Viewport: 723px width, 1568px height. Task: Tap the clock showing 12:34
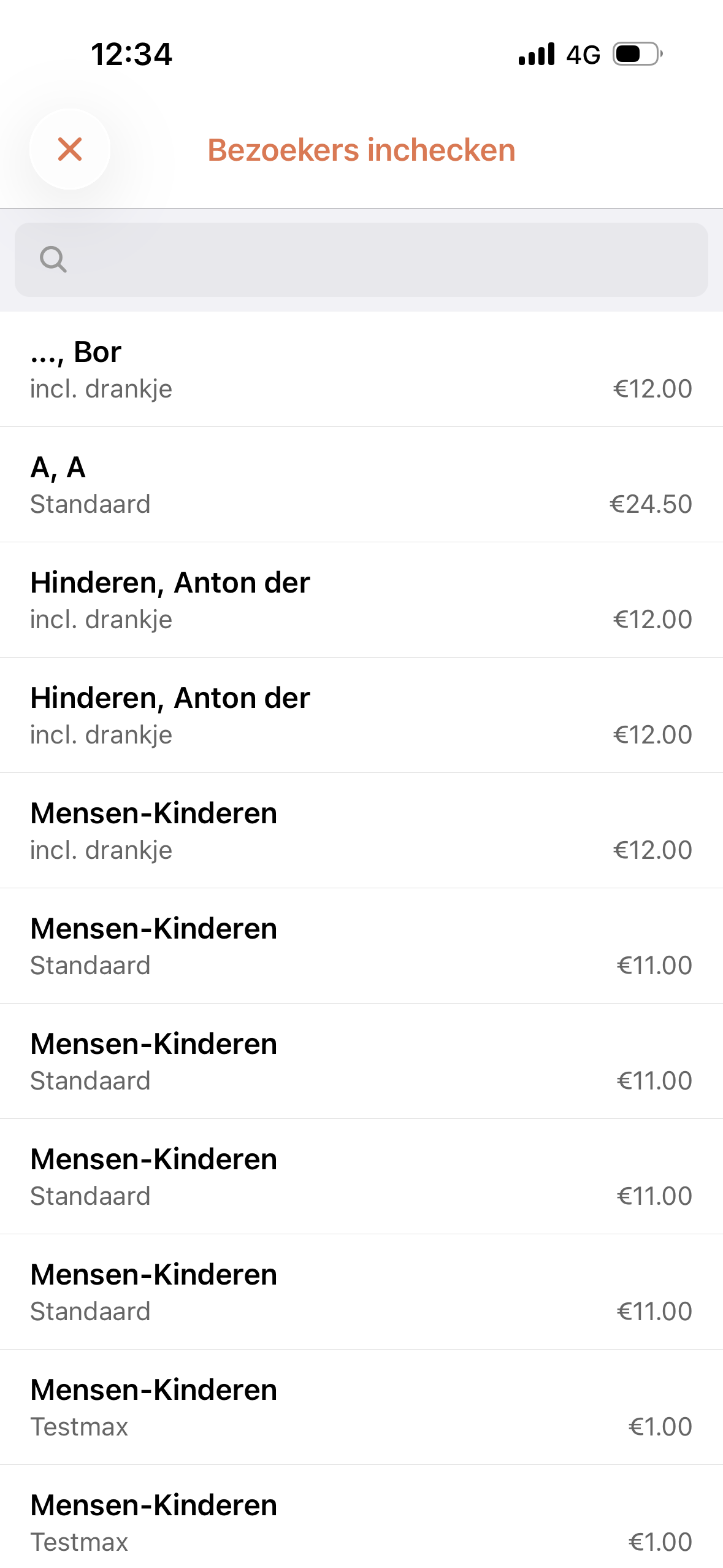(132, 55)
